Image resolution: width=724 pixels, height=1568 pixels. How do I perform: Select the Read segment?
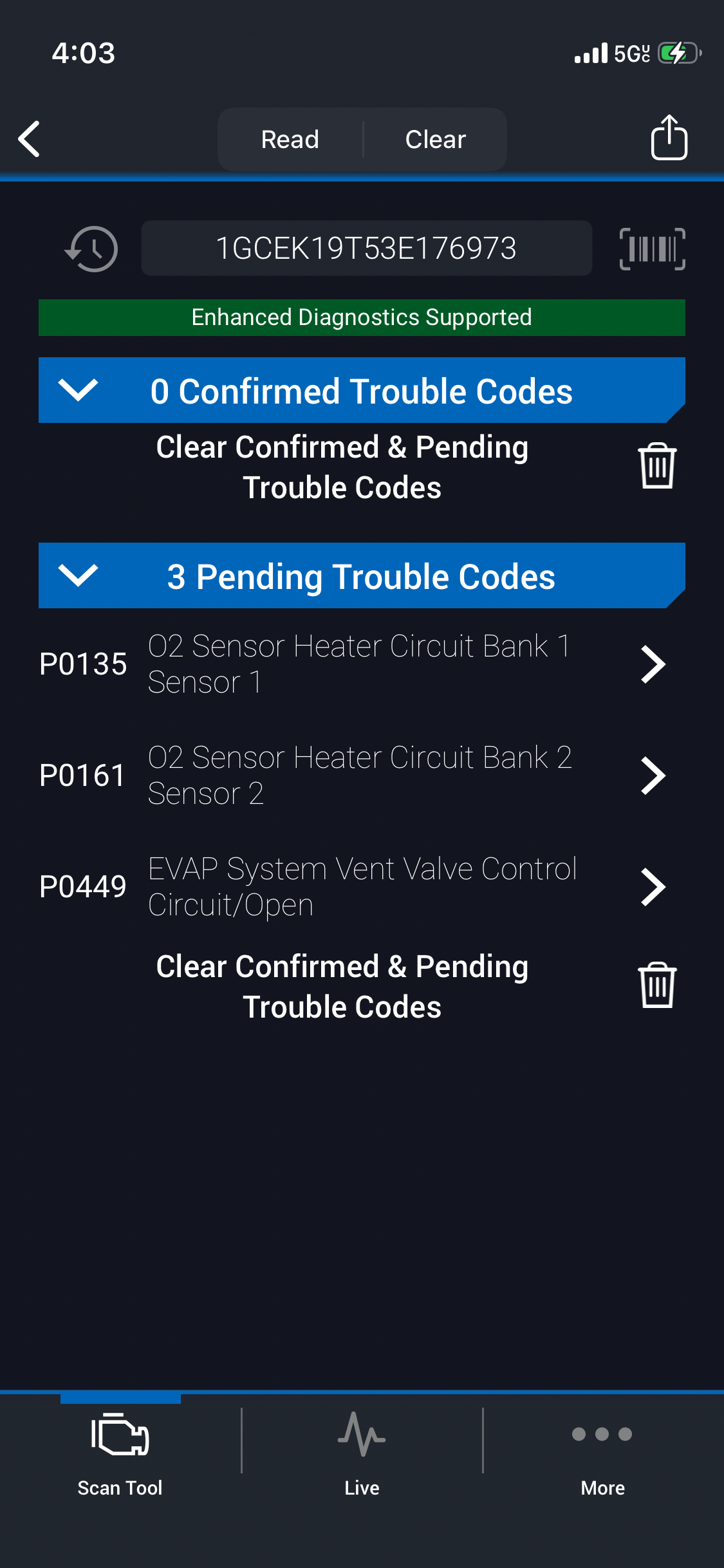pos(290,140)
